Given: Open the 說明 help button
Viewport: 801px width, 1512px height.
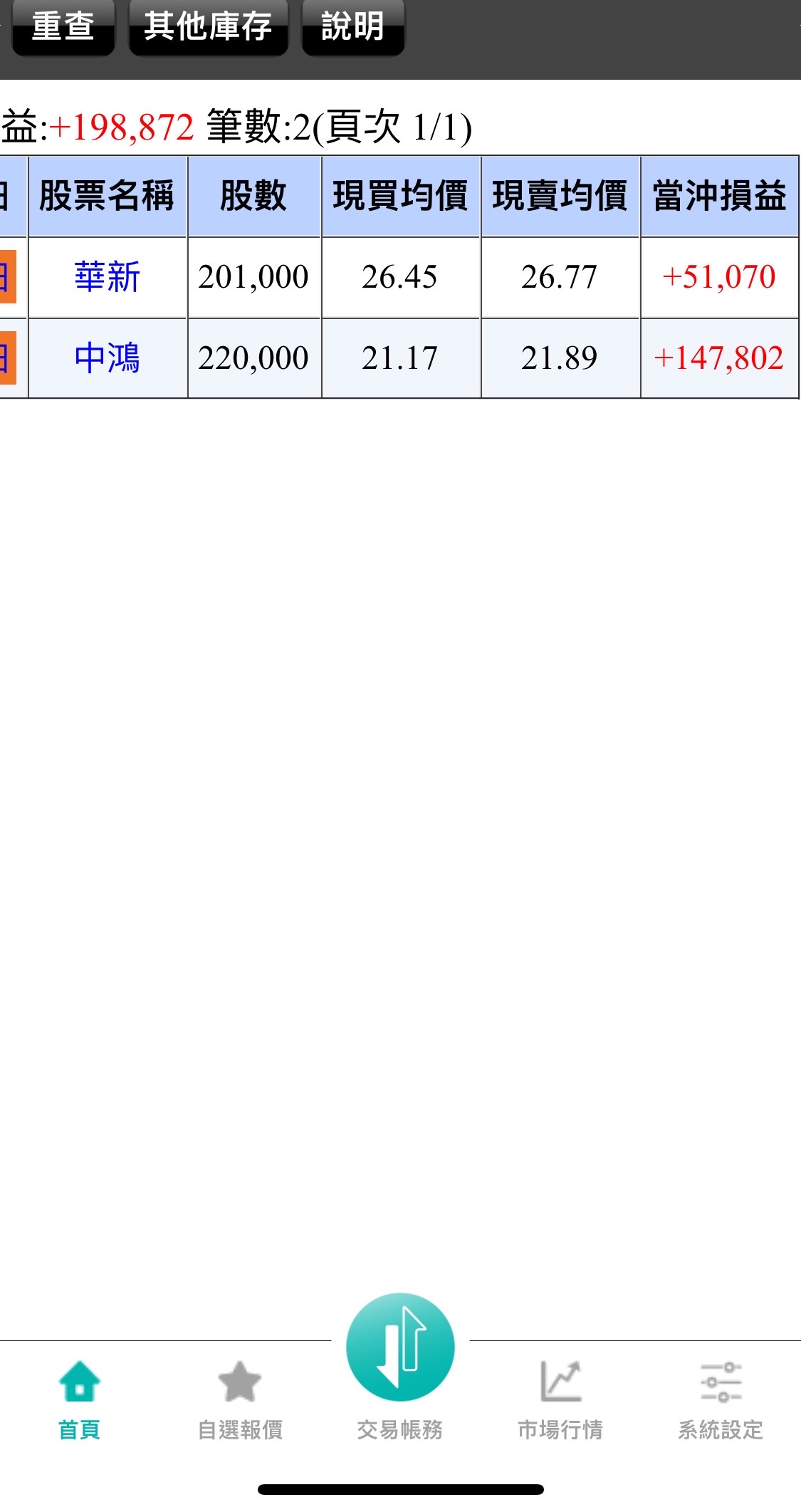Looking at the screenshot, I should pos(353,27).
